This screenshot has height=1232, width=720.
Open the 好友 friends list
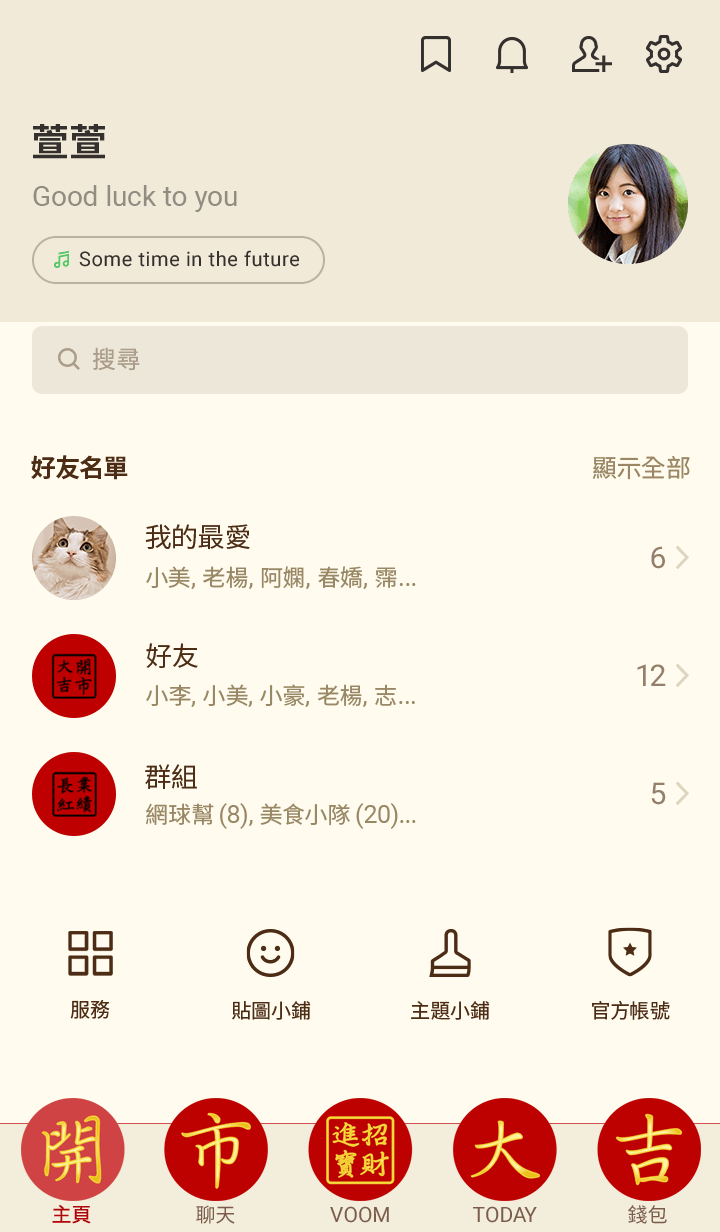pos(360,676)
